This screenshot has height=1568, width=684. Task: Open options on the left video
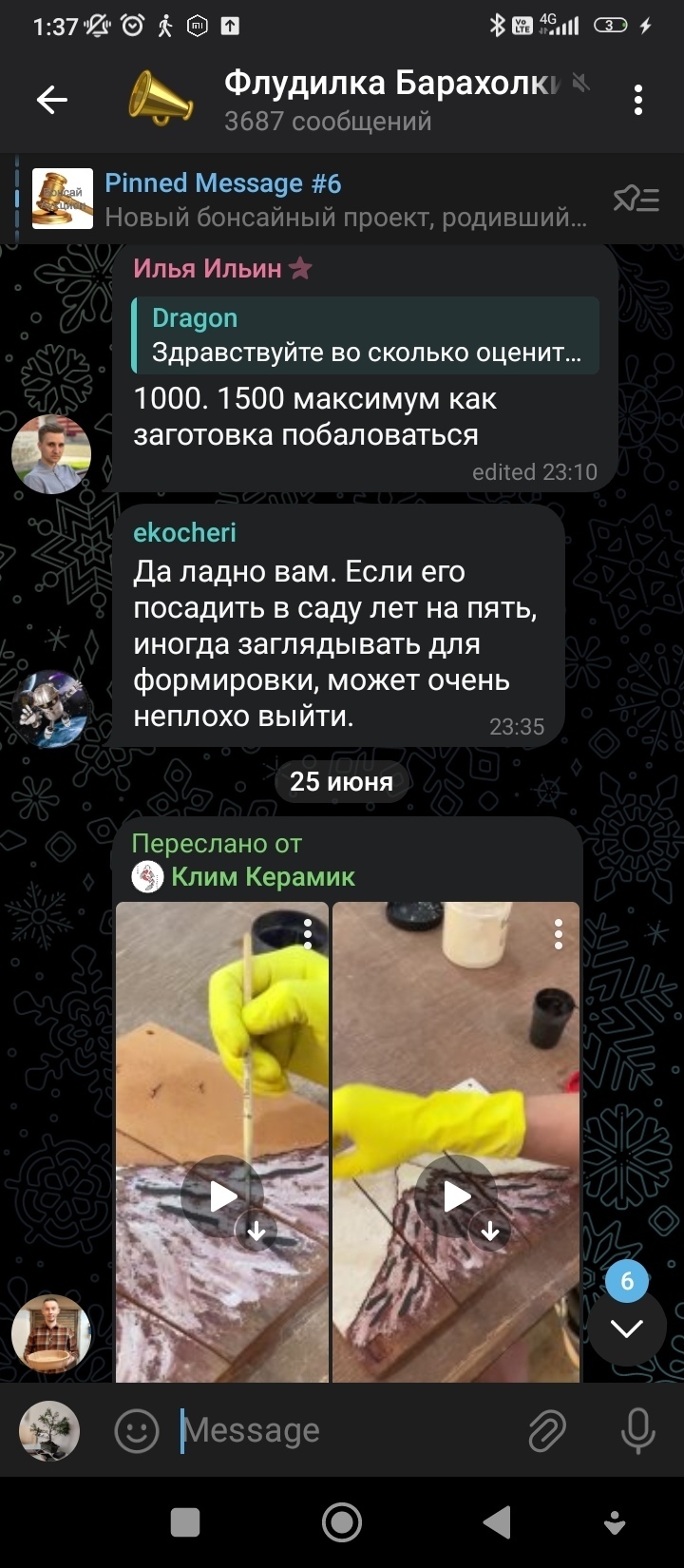point(308,934)
